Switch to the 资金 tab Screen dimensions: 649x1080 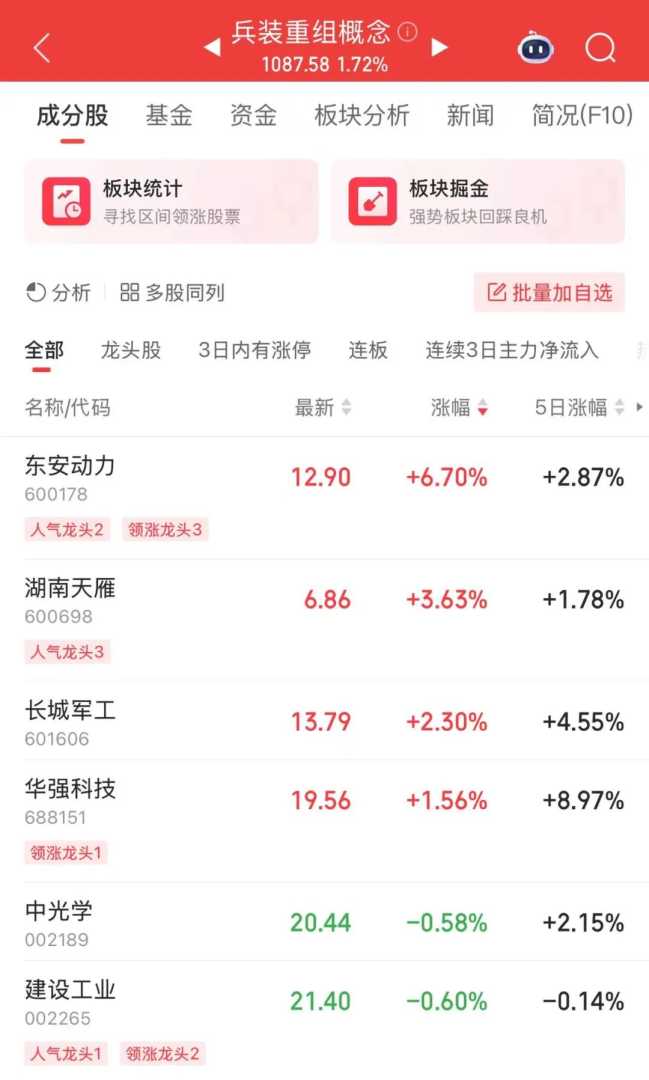coord(253,116)
